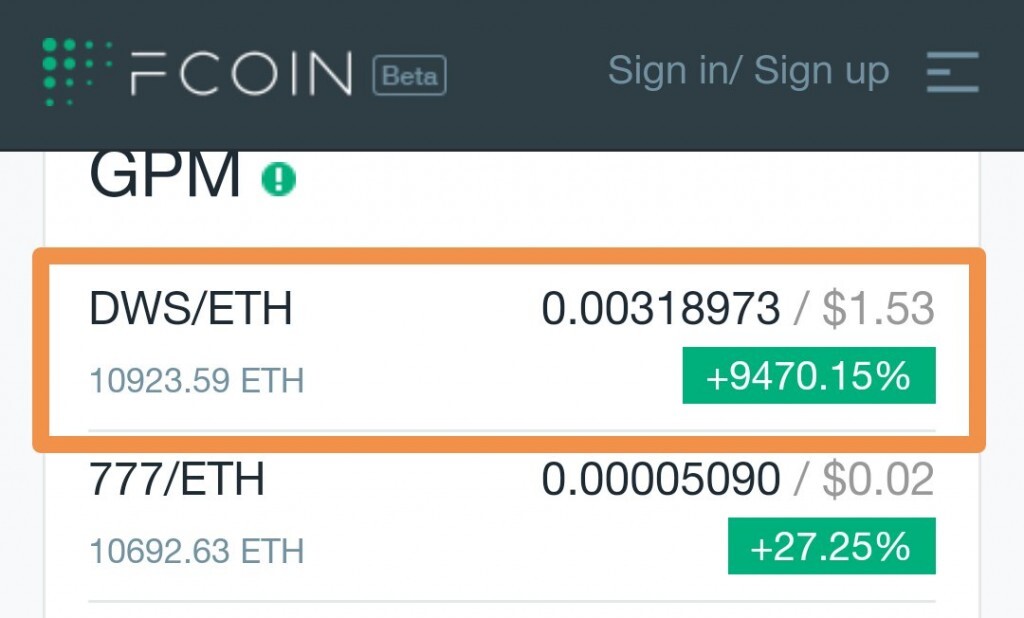Open the 777/ETH trading pair

coord(177,481)
